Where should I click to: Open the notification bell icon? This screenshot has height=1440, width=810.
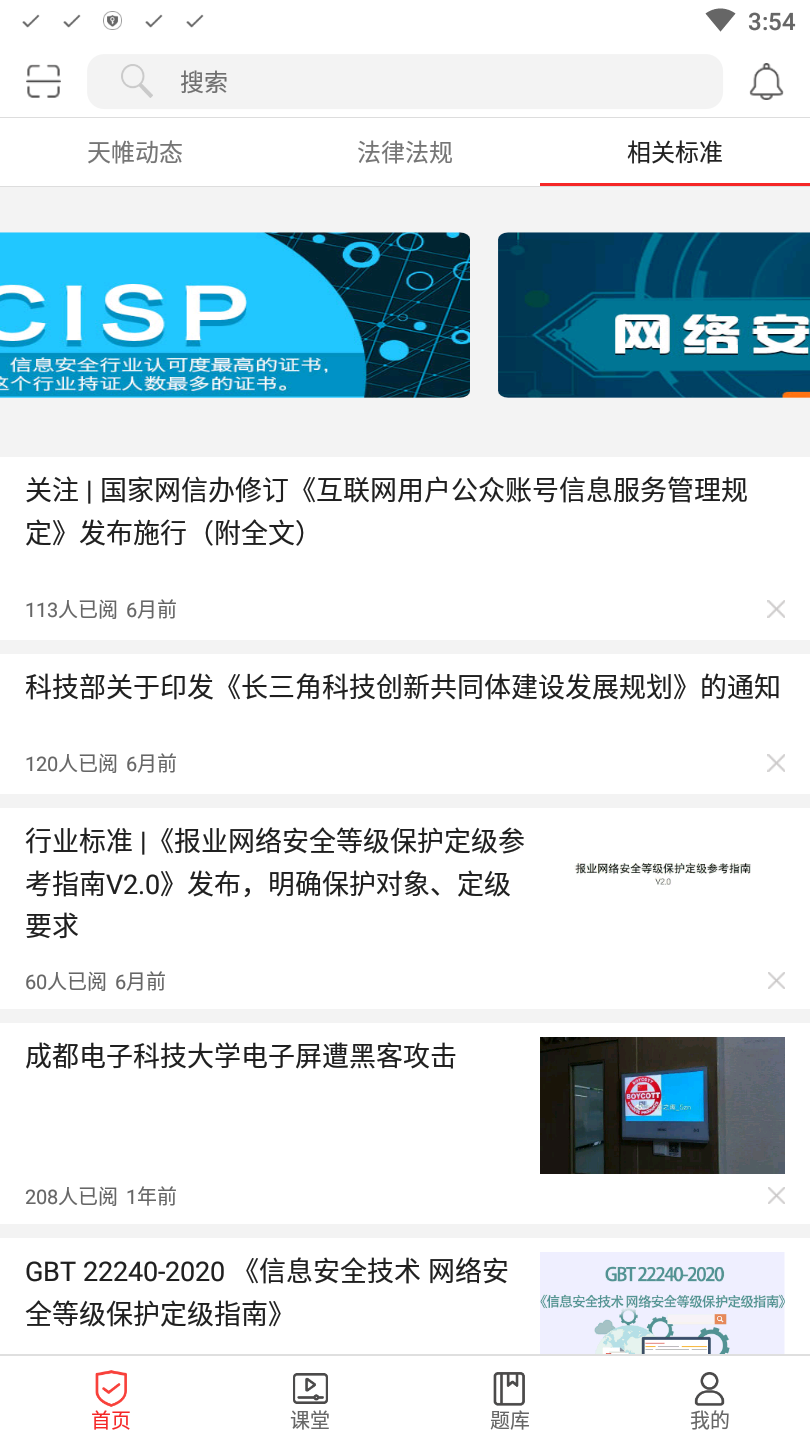click(x=766, y=81)
